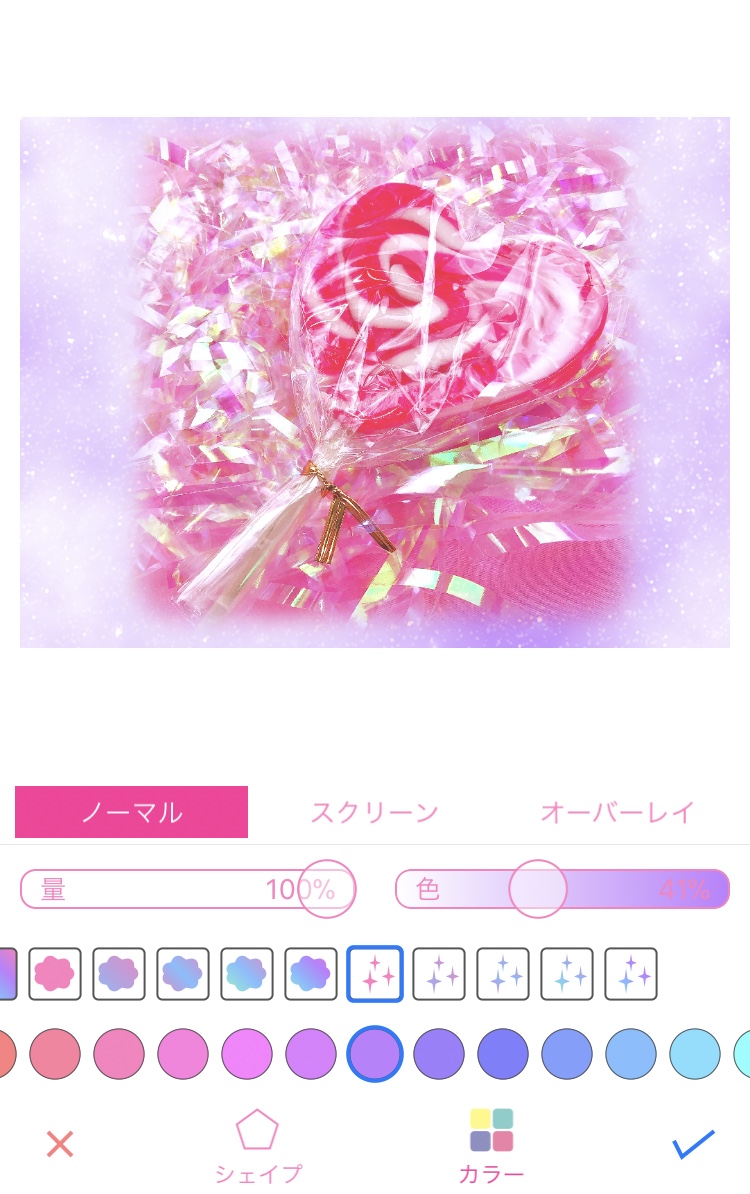Switch to スクリーン blend mode
This screenshot has height=1194, width=750.
374,812
